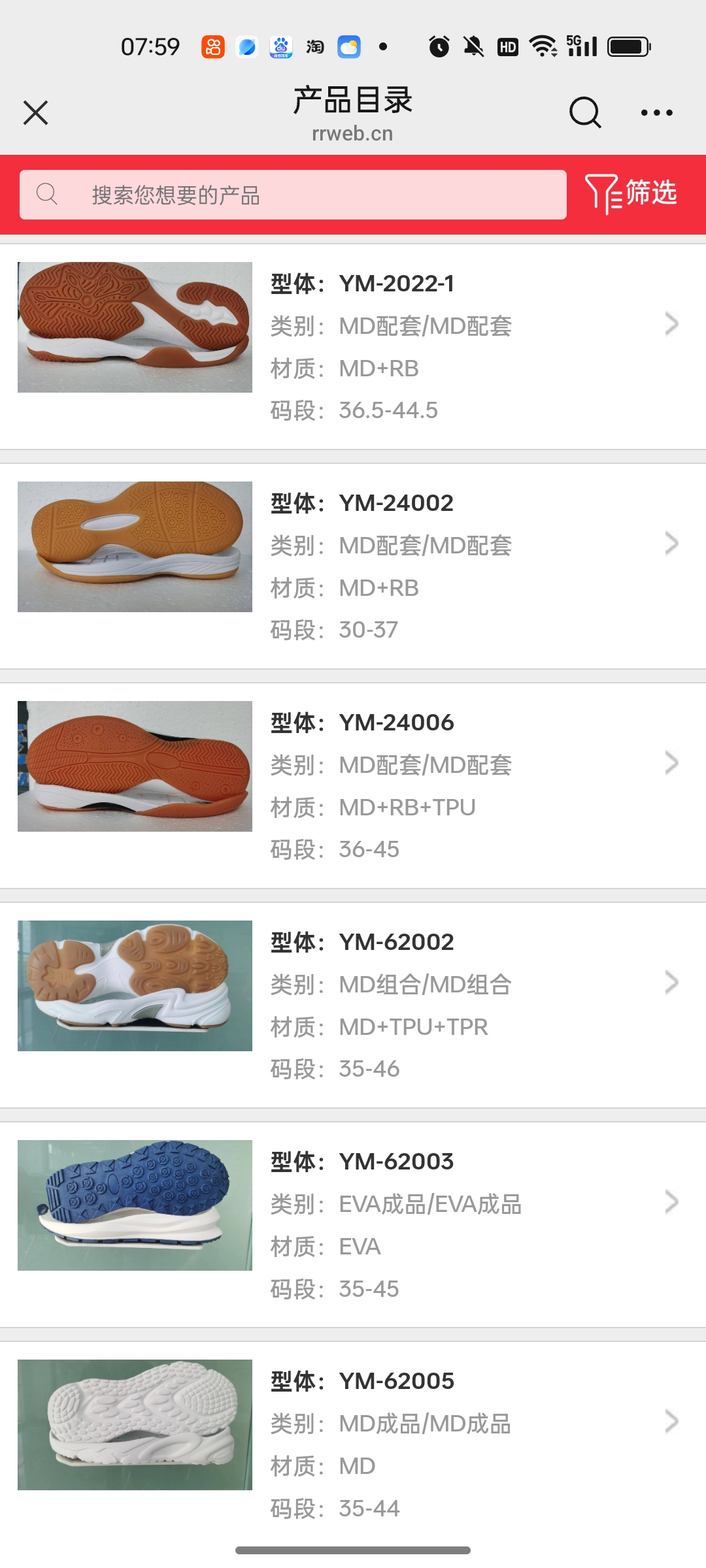Open the 筛选 filter options
706x1568 pixels.
click(x=631, y=193)
